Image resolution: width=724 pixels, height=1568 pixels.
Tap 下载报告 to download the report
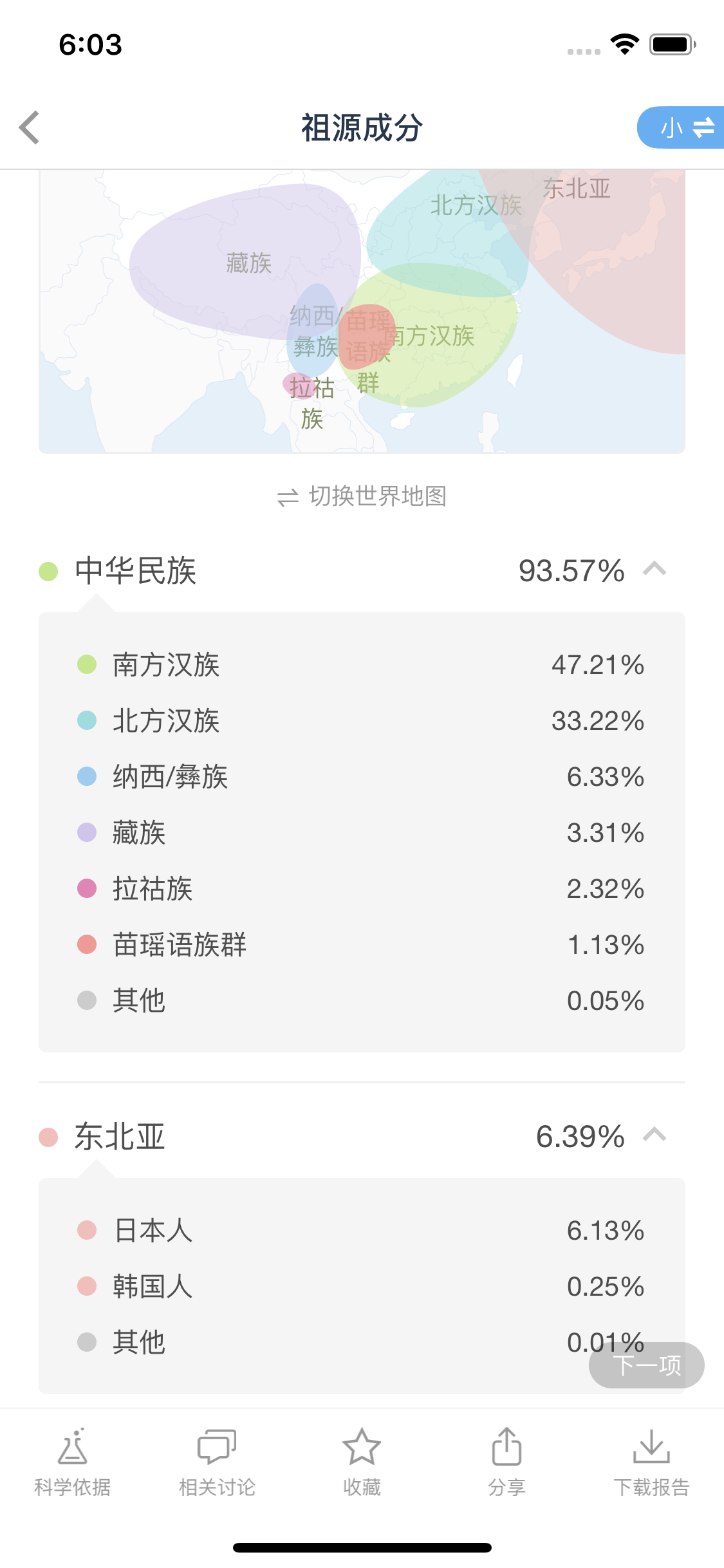pyautogui.click(x=651, y=1462)
